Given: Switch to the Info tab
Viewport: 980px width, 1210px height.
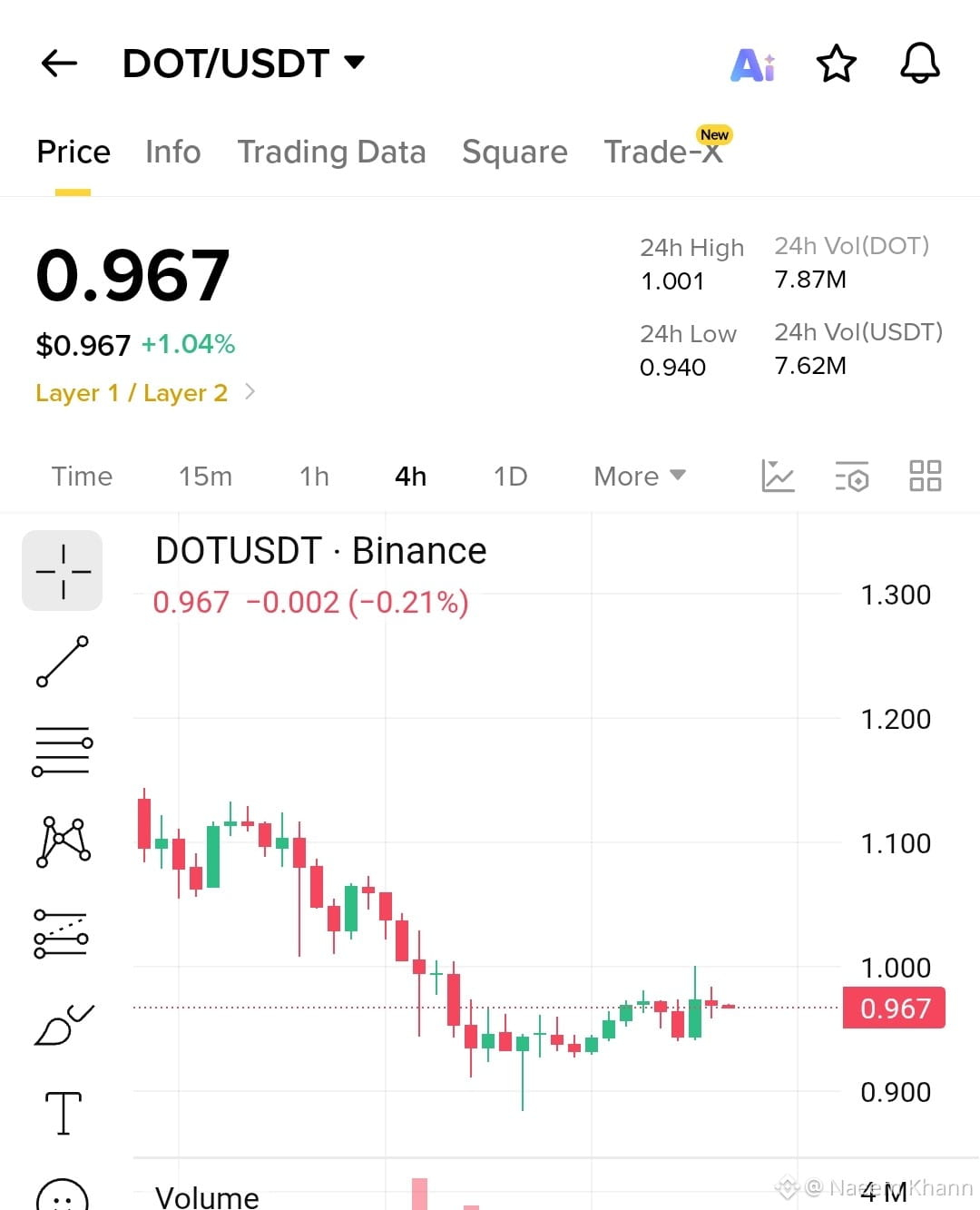Looking at the screenshot, I should (173, 152).
